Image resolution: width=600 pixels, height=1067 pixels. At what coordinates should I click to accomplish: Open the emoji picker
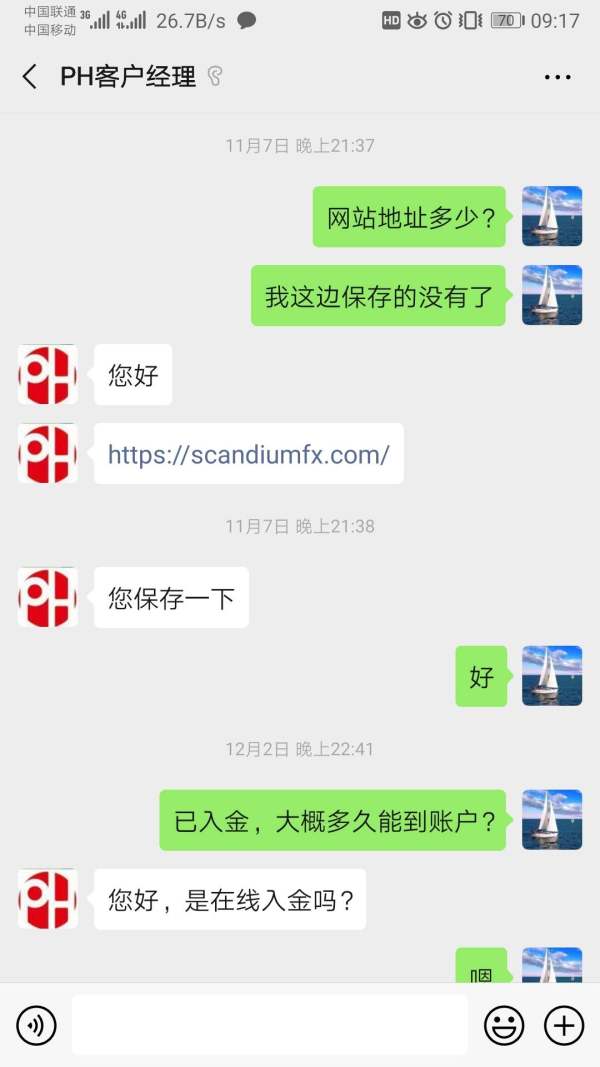[504, 1025]
